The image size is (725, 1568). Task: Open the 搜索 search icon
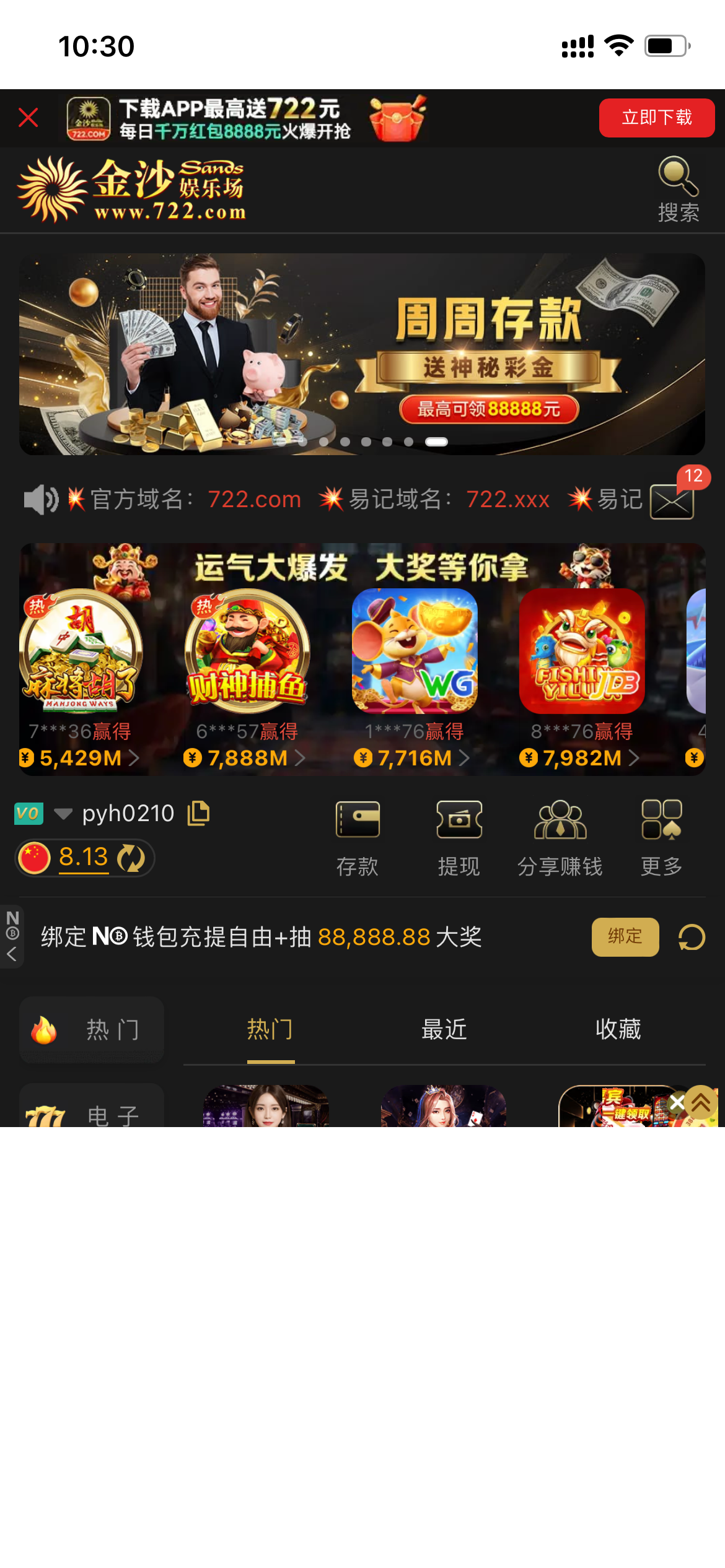click(678, 189)
